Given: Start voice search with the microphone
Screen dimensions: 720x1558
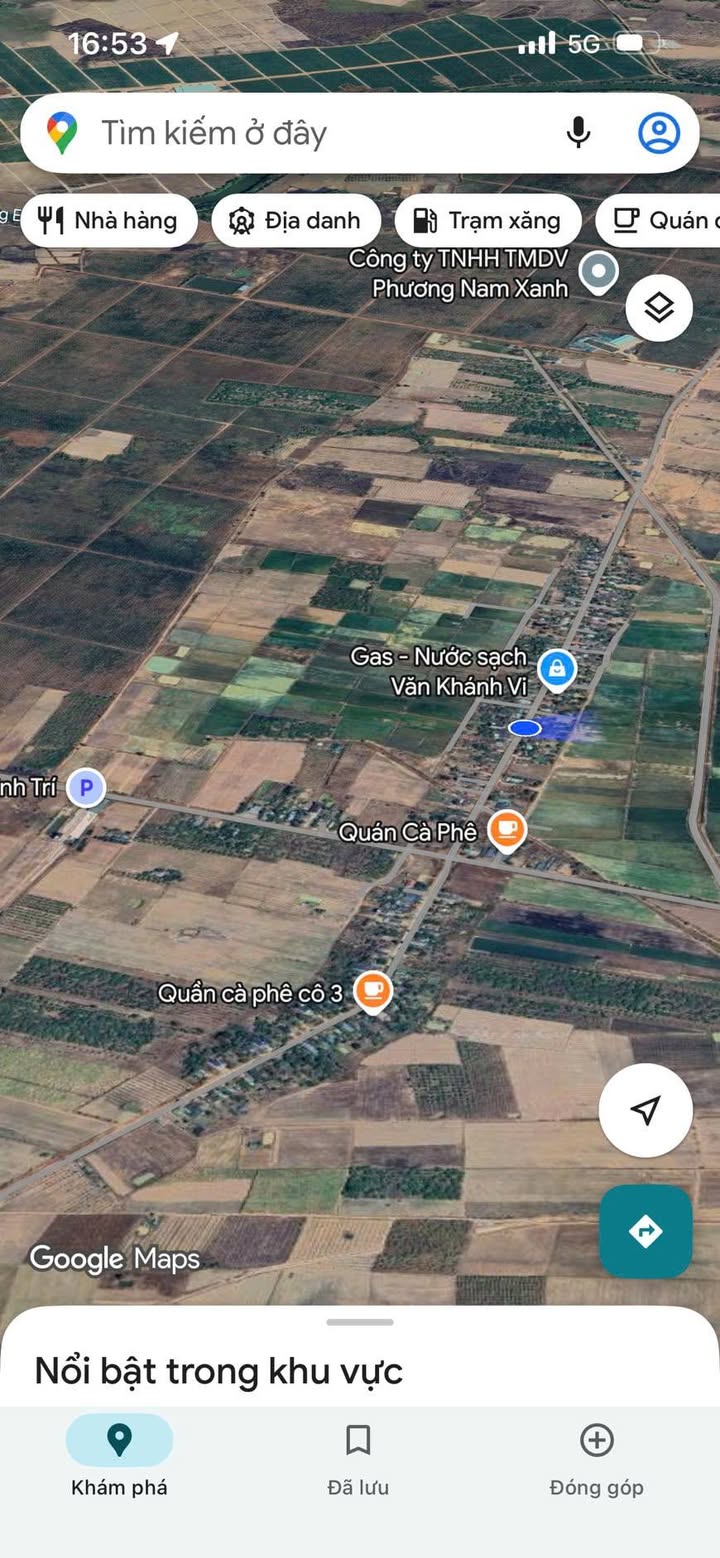Looking at the screenshot, I should (578, 133).
